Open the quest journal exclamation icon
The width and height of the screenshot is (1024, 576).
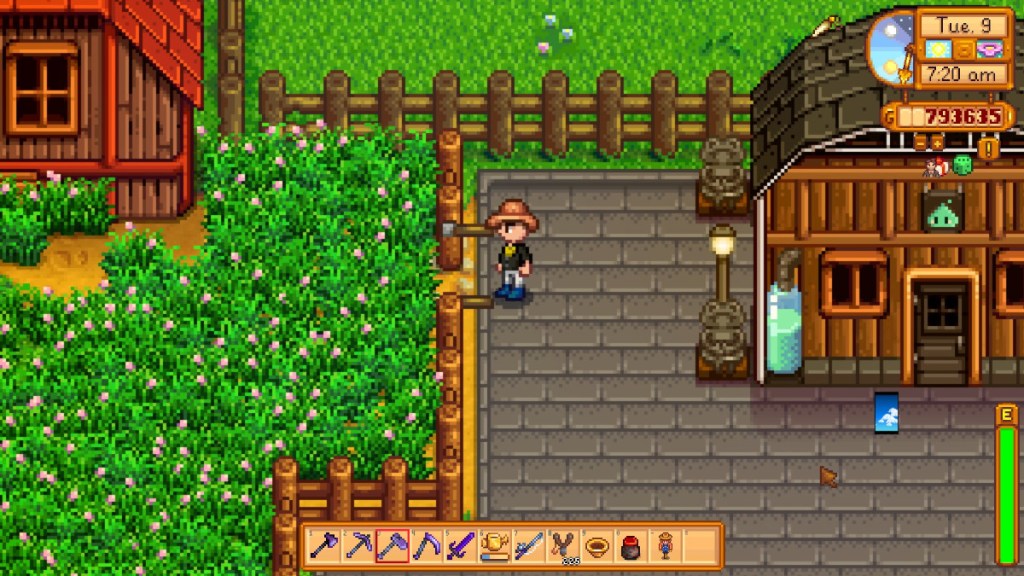[988, 148]
